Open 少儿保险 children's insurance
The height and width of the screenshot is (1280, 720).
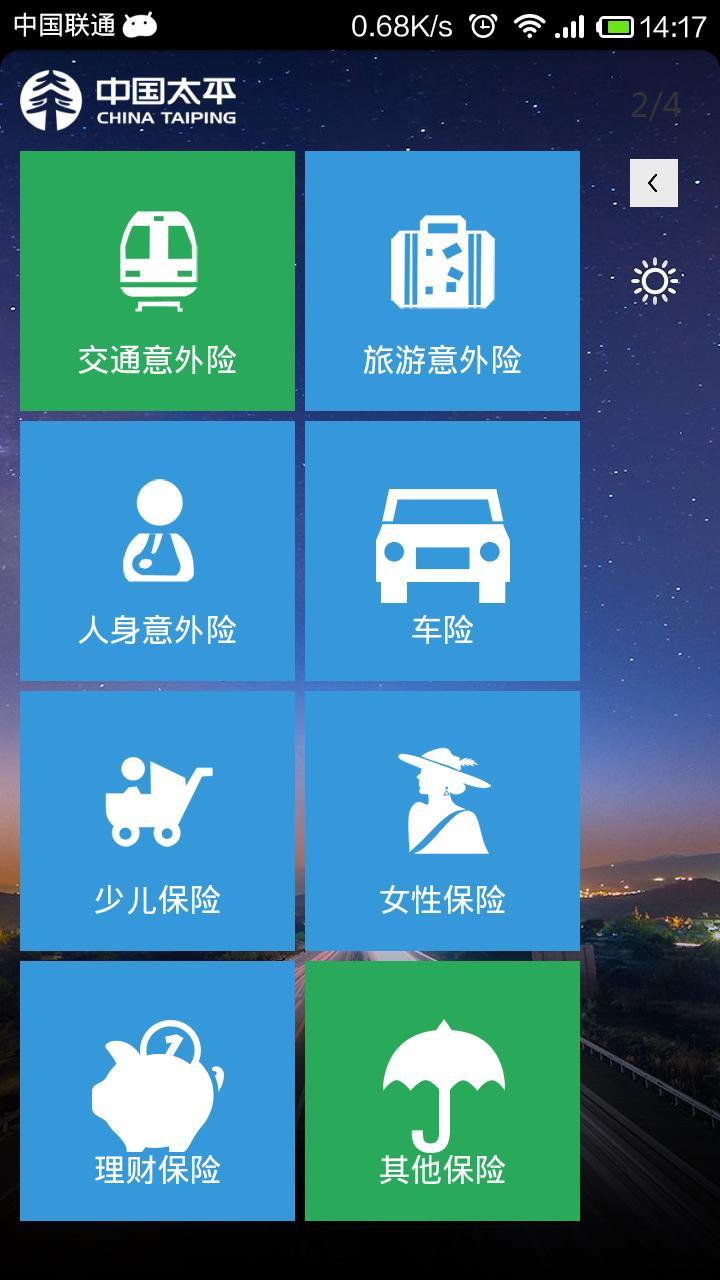coord(157,821)
